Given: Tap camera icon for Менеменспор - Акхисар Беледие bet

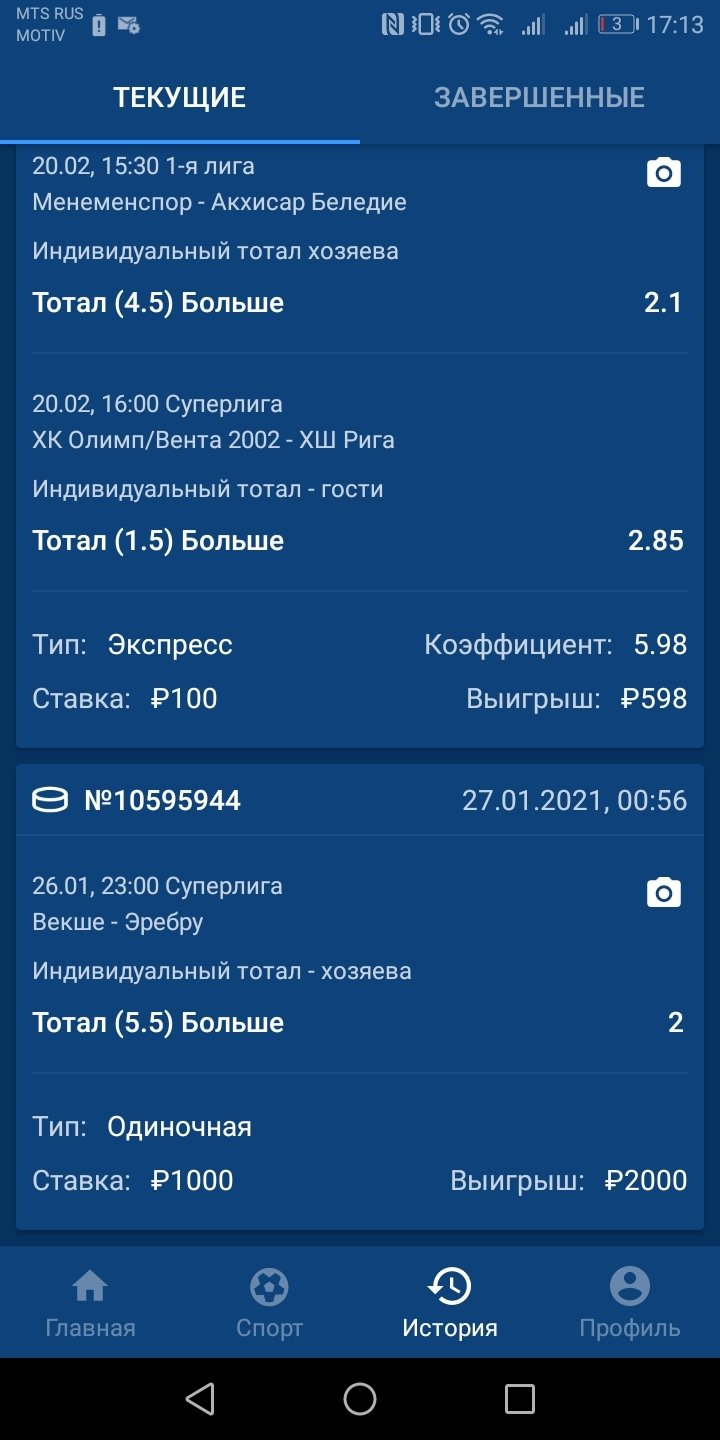Looking at the screenshot, I should coord(664,173).
